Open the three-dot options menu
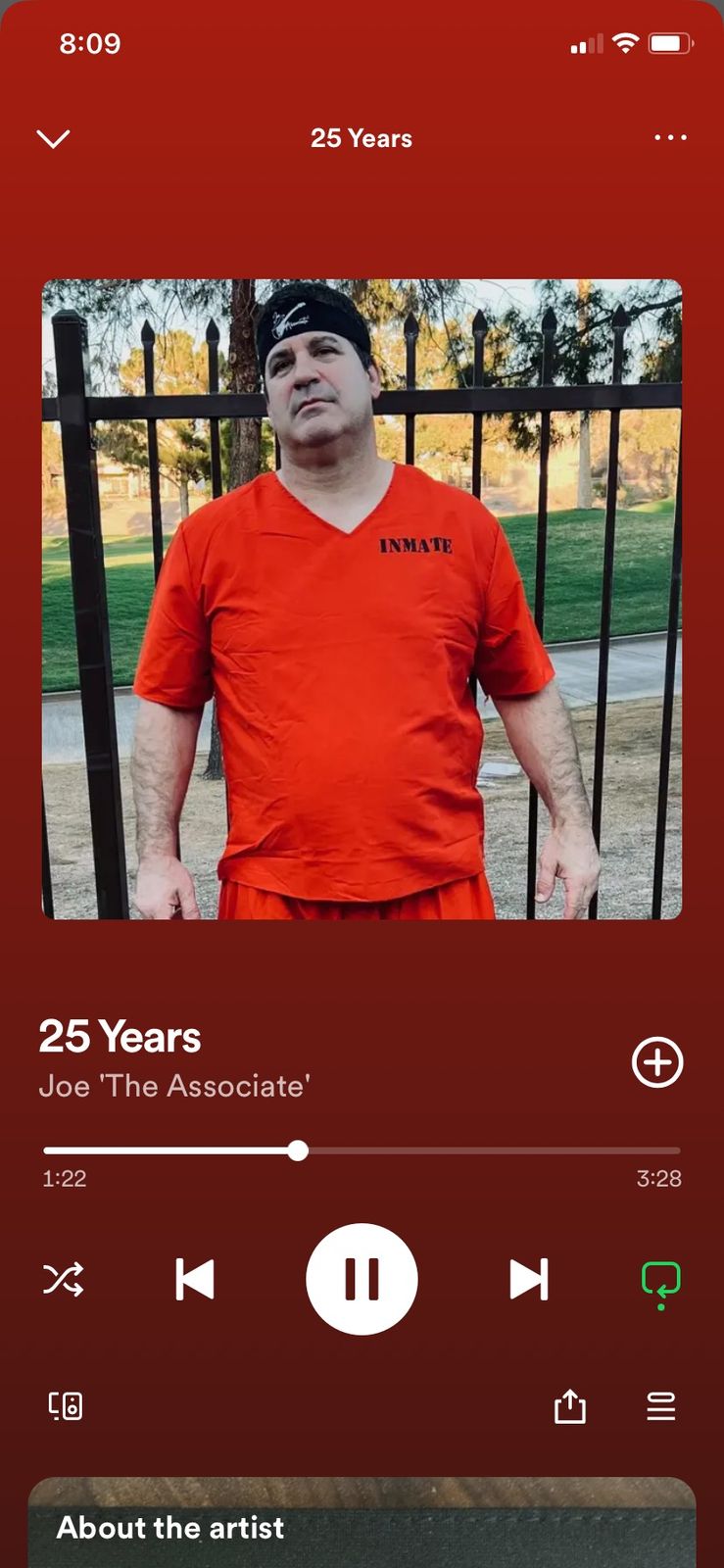724x1568 pixels. pos(670,137)
